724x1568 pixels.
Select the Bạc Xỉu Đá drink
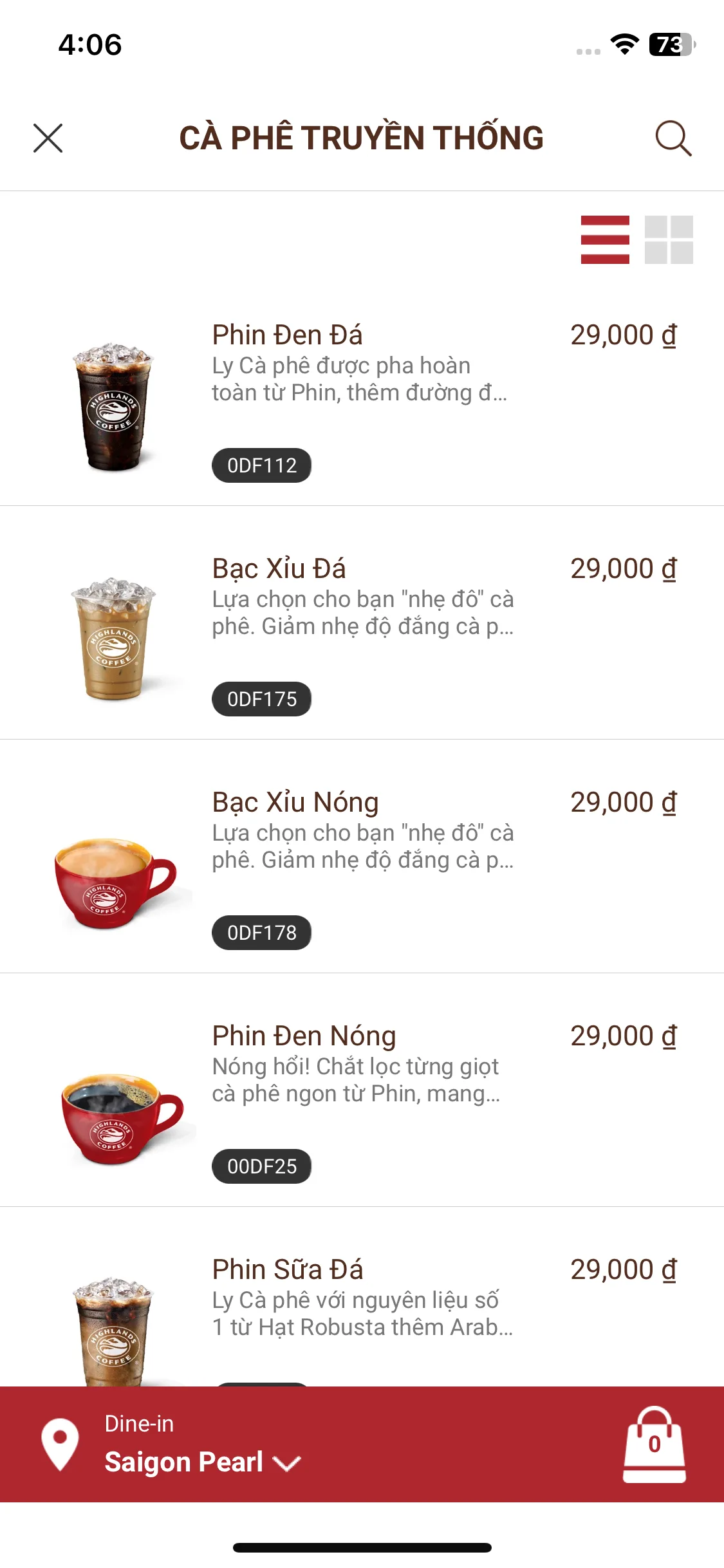279,569
